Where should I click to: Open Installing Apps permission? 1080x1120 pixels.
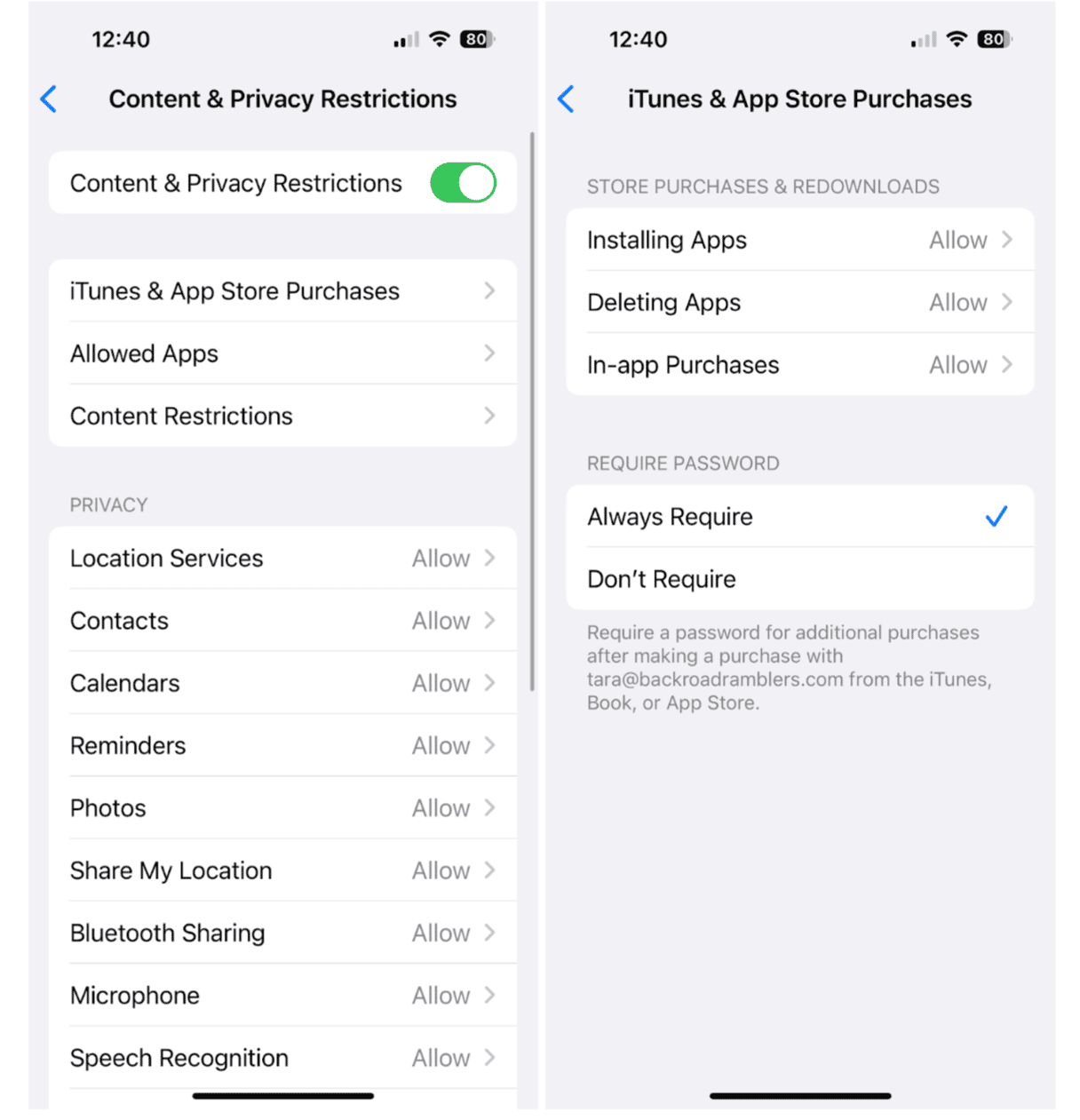799,240
